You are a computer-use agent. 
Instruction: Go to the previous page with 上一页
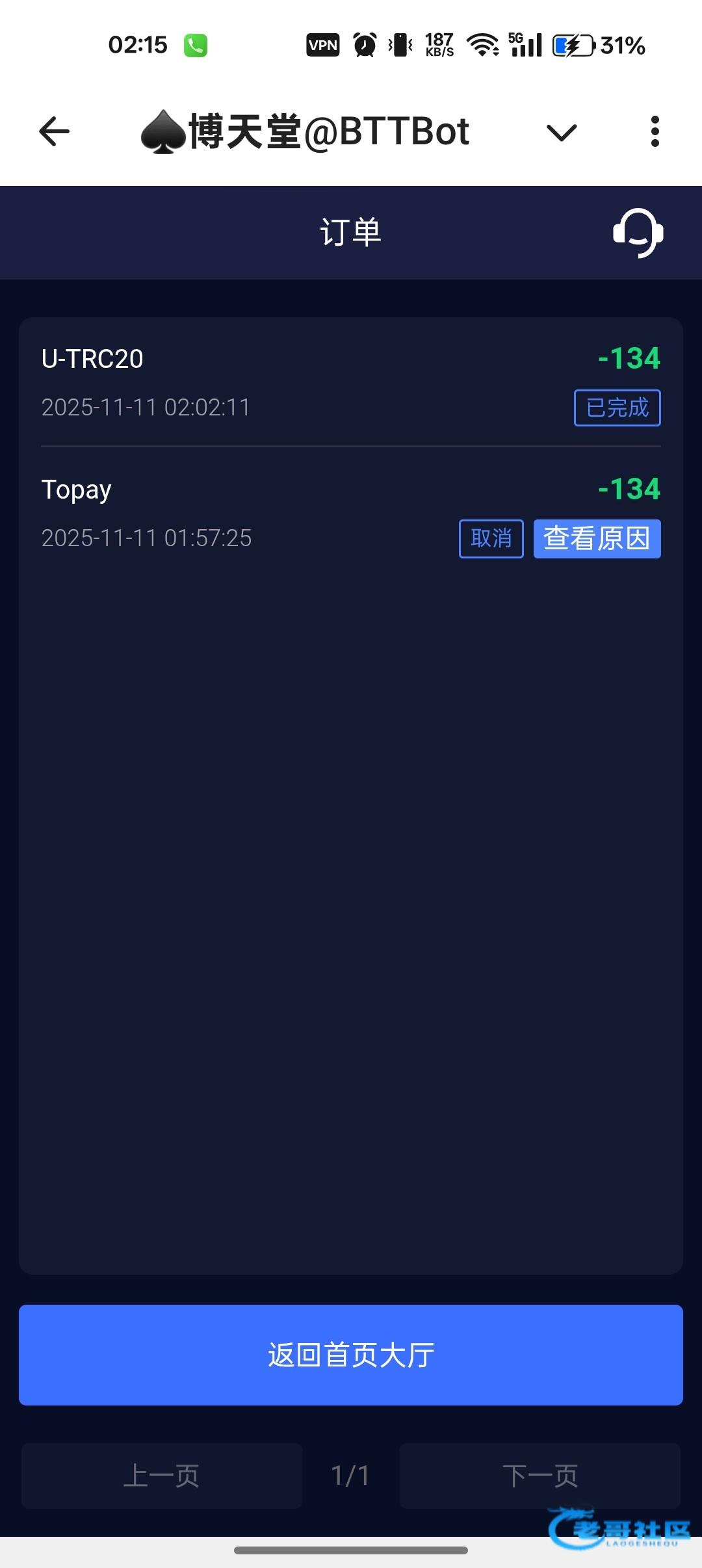(x=162, y=1475)
